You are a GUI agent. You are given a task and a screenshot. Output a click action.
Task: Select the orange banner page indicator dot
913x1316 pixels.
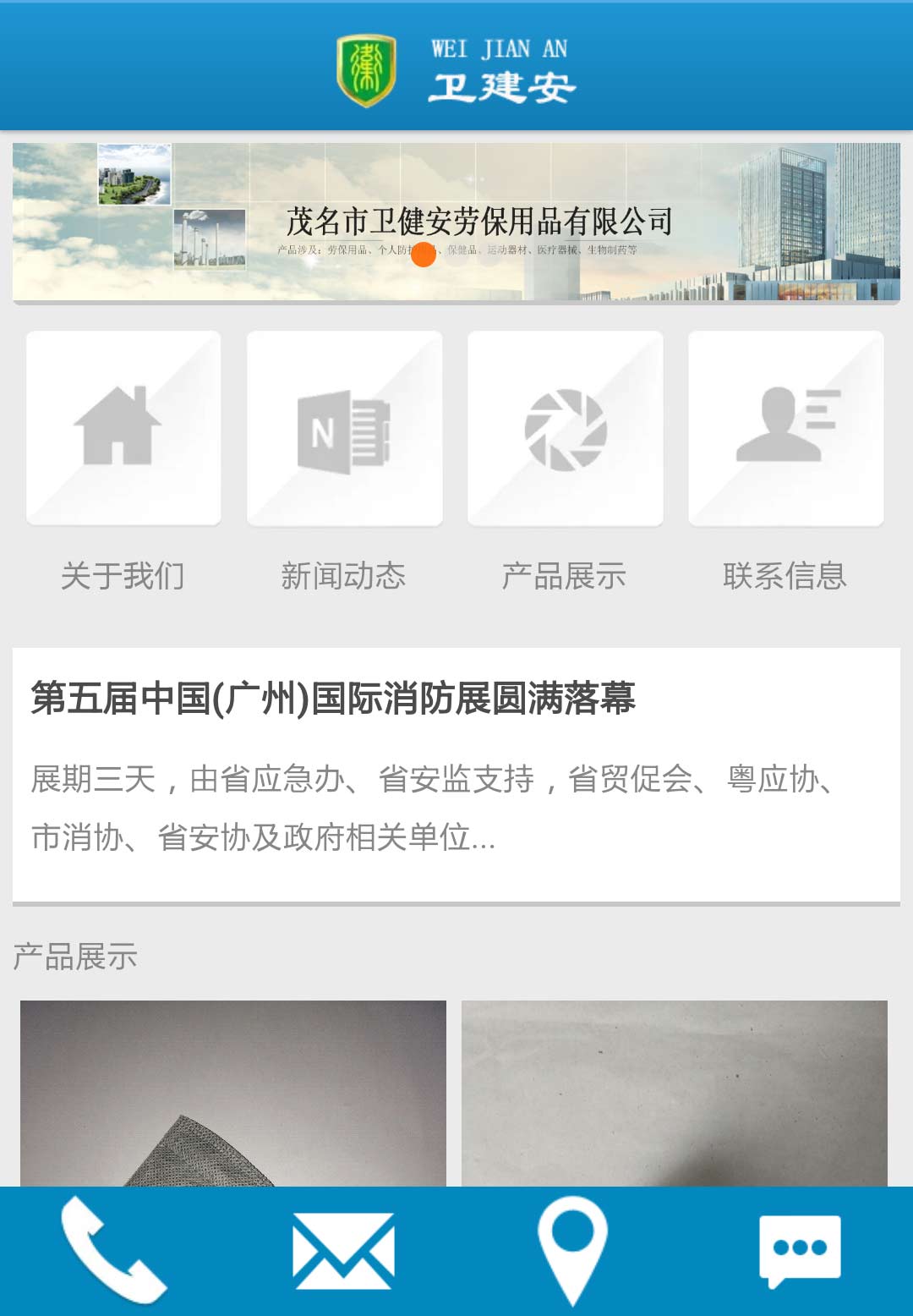coord(424,254)
